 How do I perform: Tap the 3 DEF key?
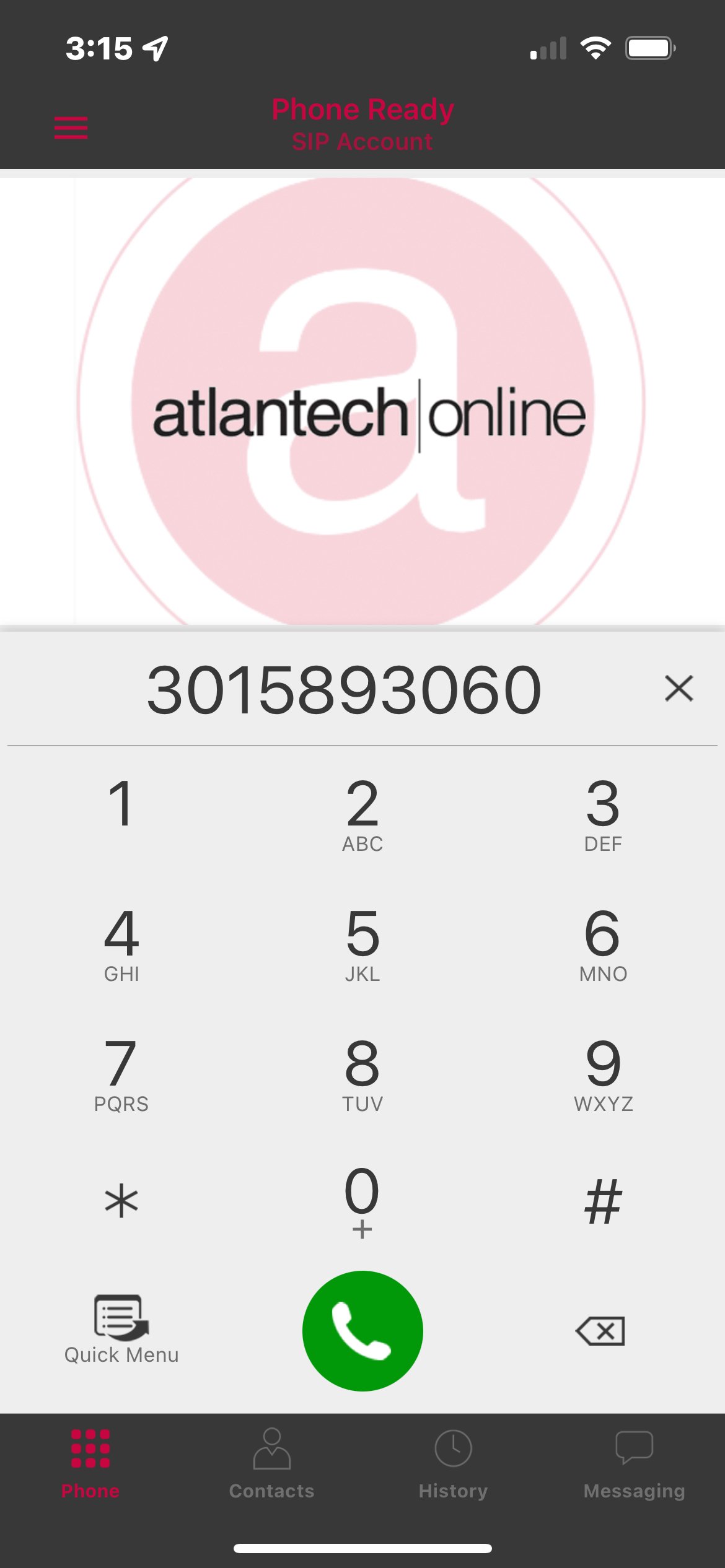coord(603,814)
